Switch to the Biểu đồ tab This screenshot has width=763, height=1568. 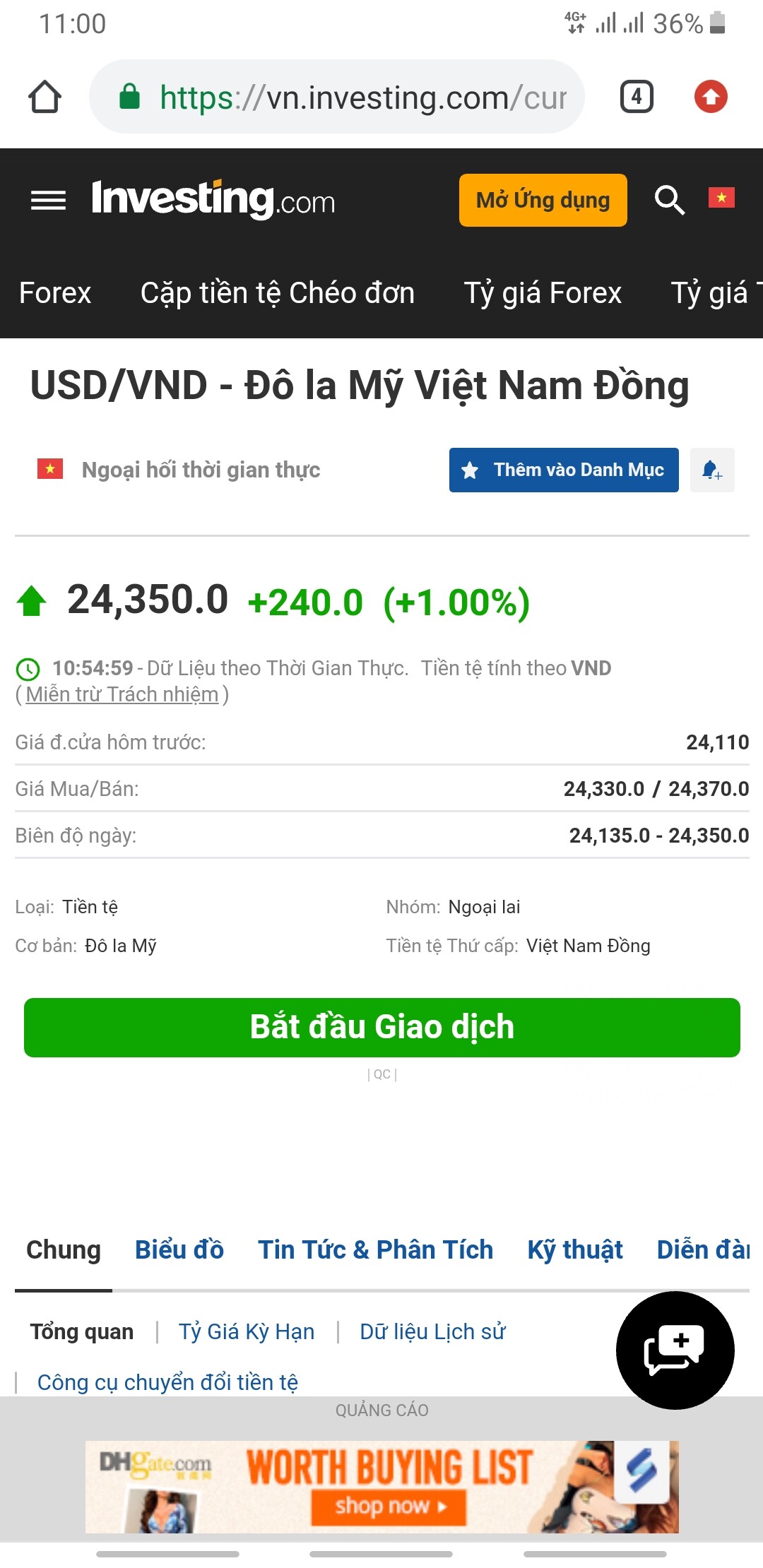(x=179, y=1250)
